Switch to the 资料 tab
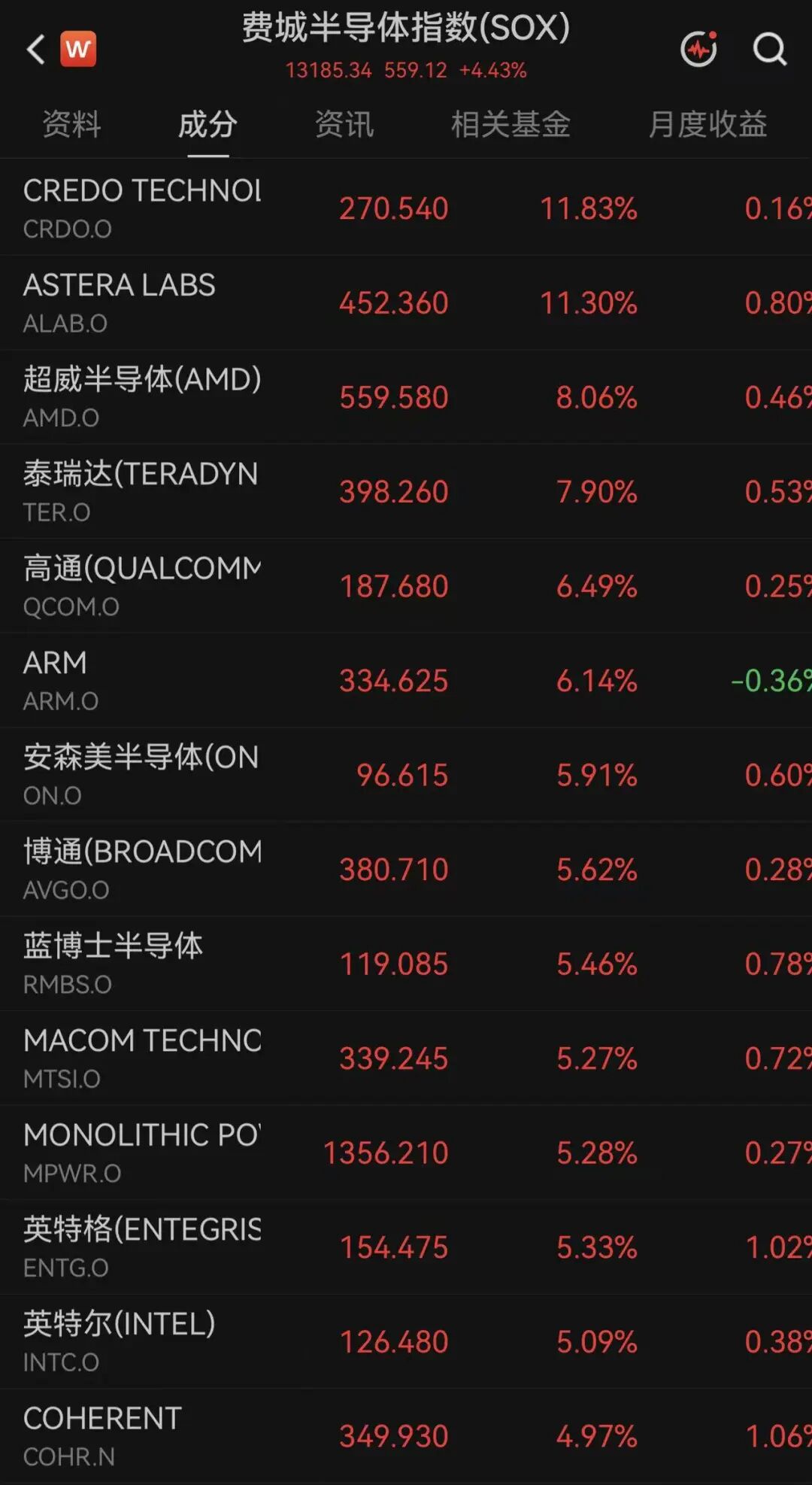This screenshot has height=1485, width=812. coord(71,124)
